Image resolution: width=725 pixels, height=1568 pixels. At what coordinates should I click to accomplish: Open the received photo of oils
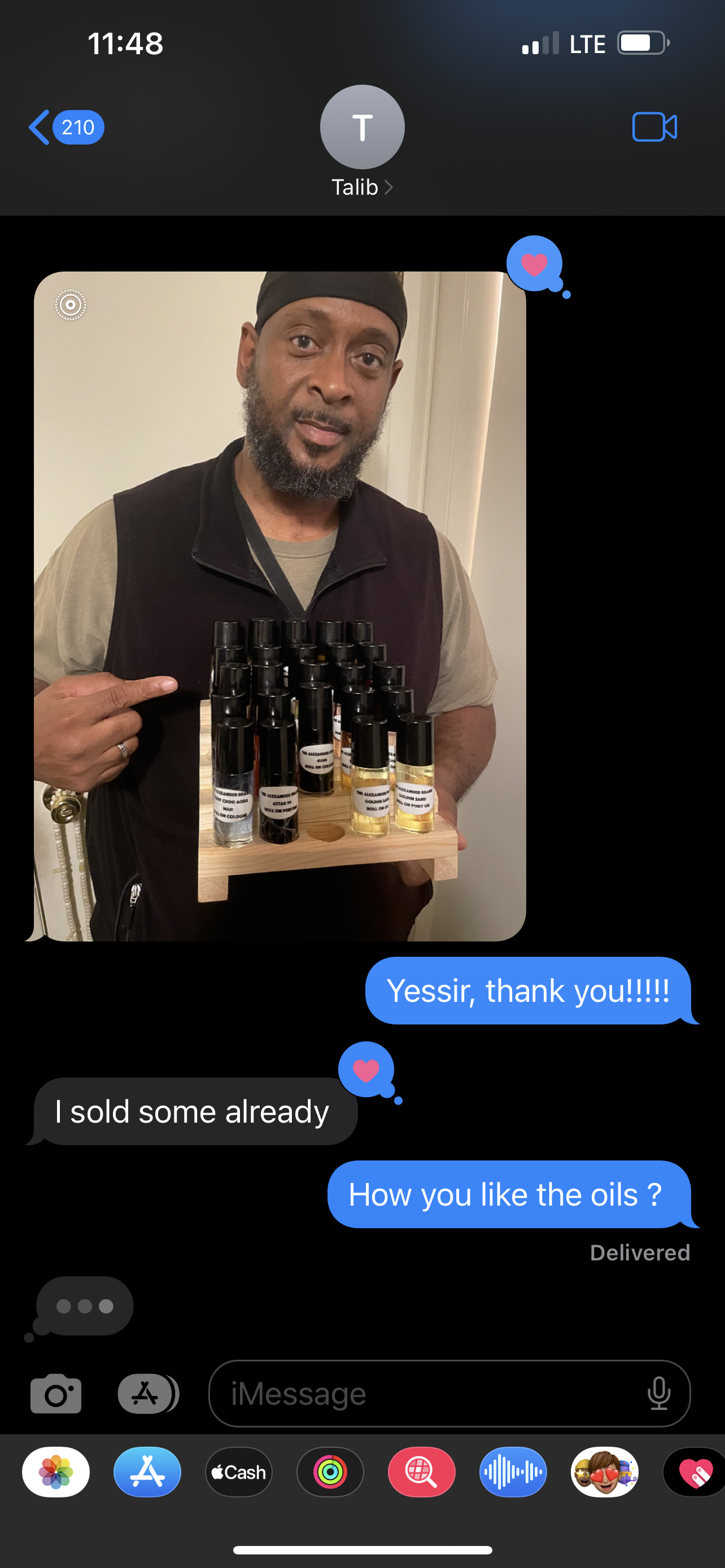[x=280, y=606]
